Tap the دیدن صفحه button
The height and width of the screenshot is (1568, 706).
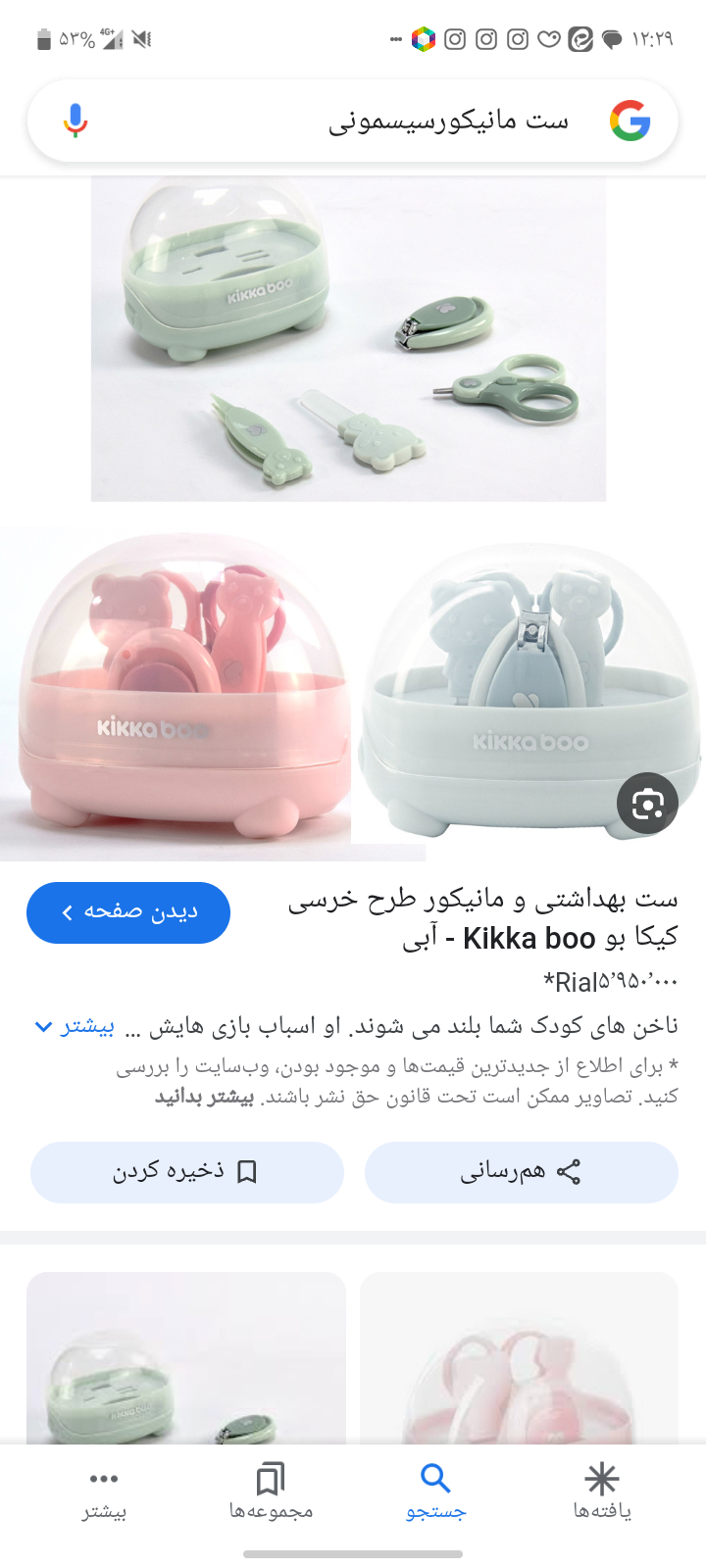tap(128, 912)
